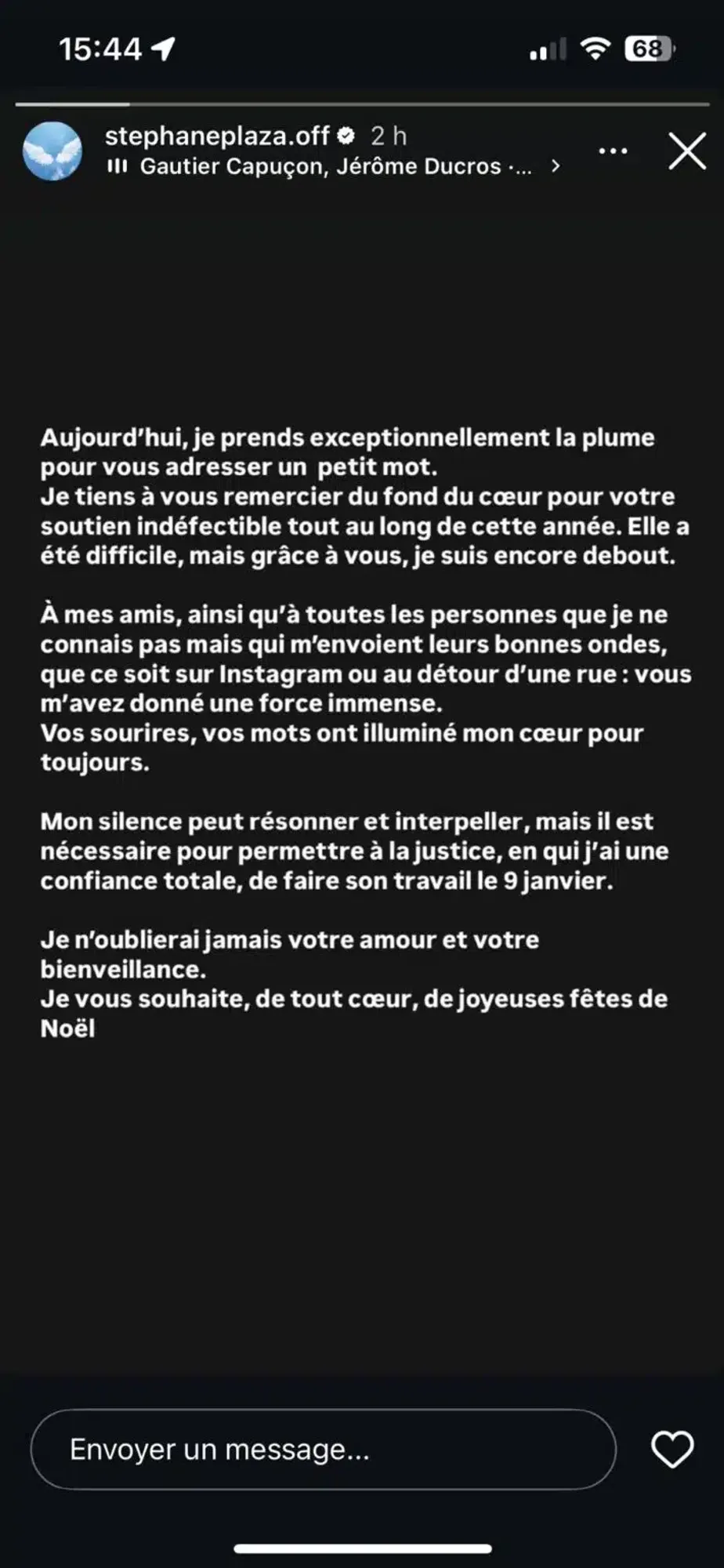Viewport: 724px width, 1568px height.
Task: Expand the music details with the chevron arrow
Action: [x=556, y=165]
